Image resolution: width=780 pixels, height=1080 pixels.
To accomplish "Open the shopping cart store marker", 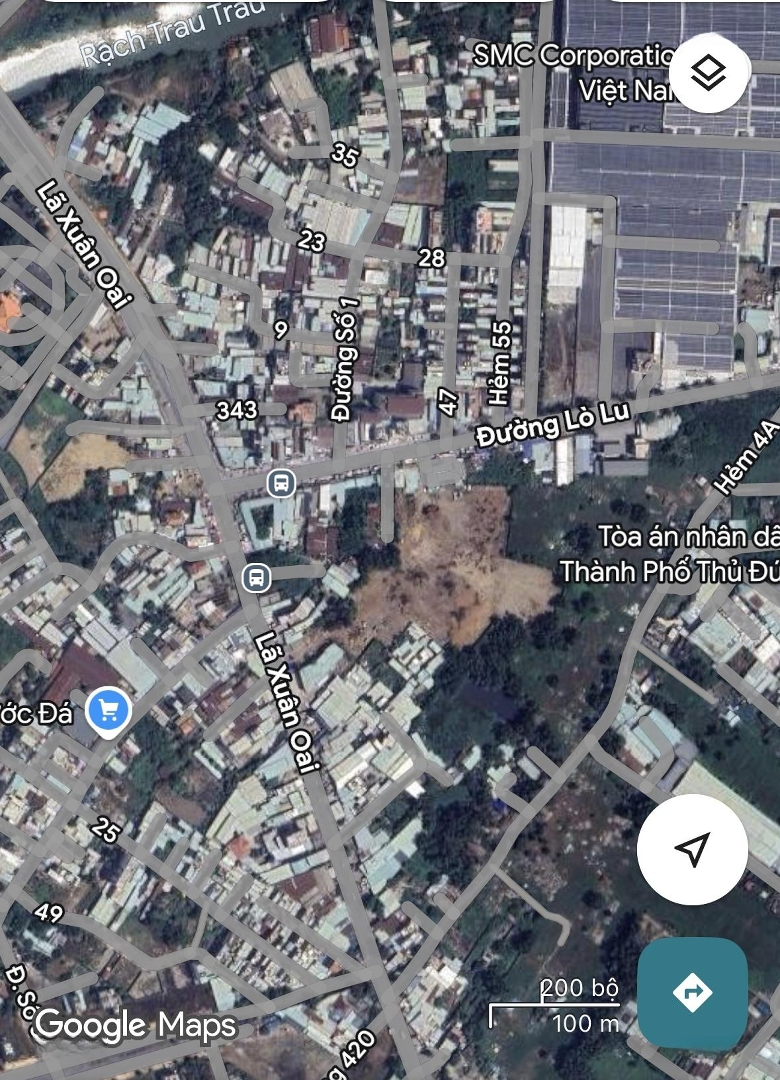I will tap(108, 712).
